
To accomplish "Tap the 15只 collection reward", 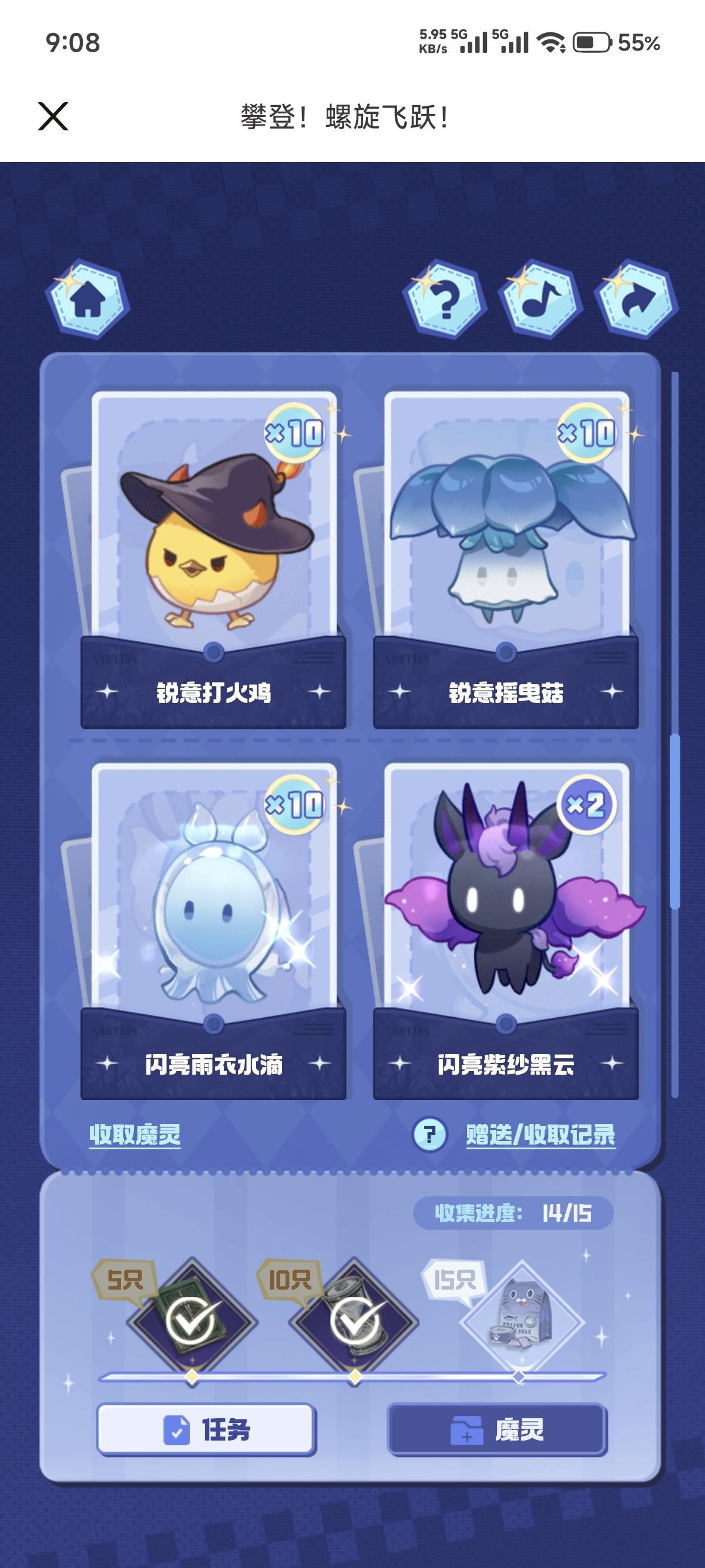I will tap(521, 1321).
